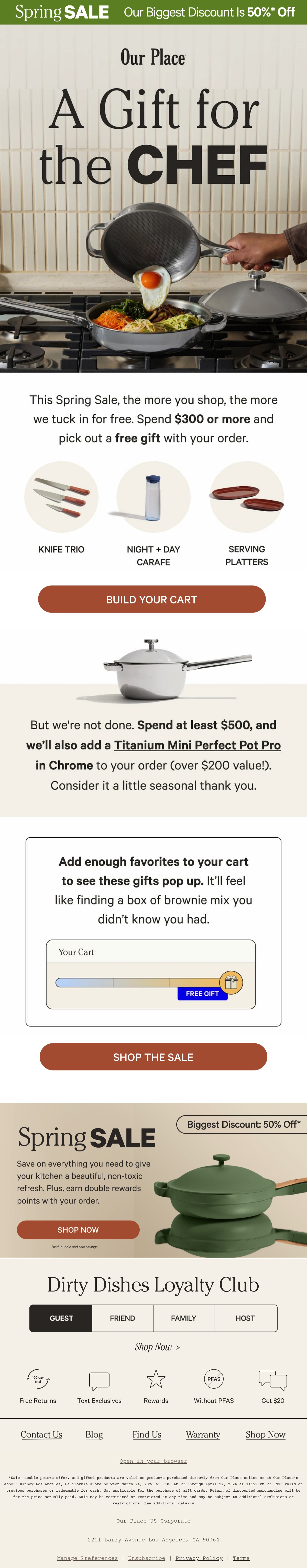Tap the Unsubscribe link
The height and width of the screenshot is (1568, 307).
point(146,1558)
